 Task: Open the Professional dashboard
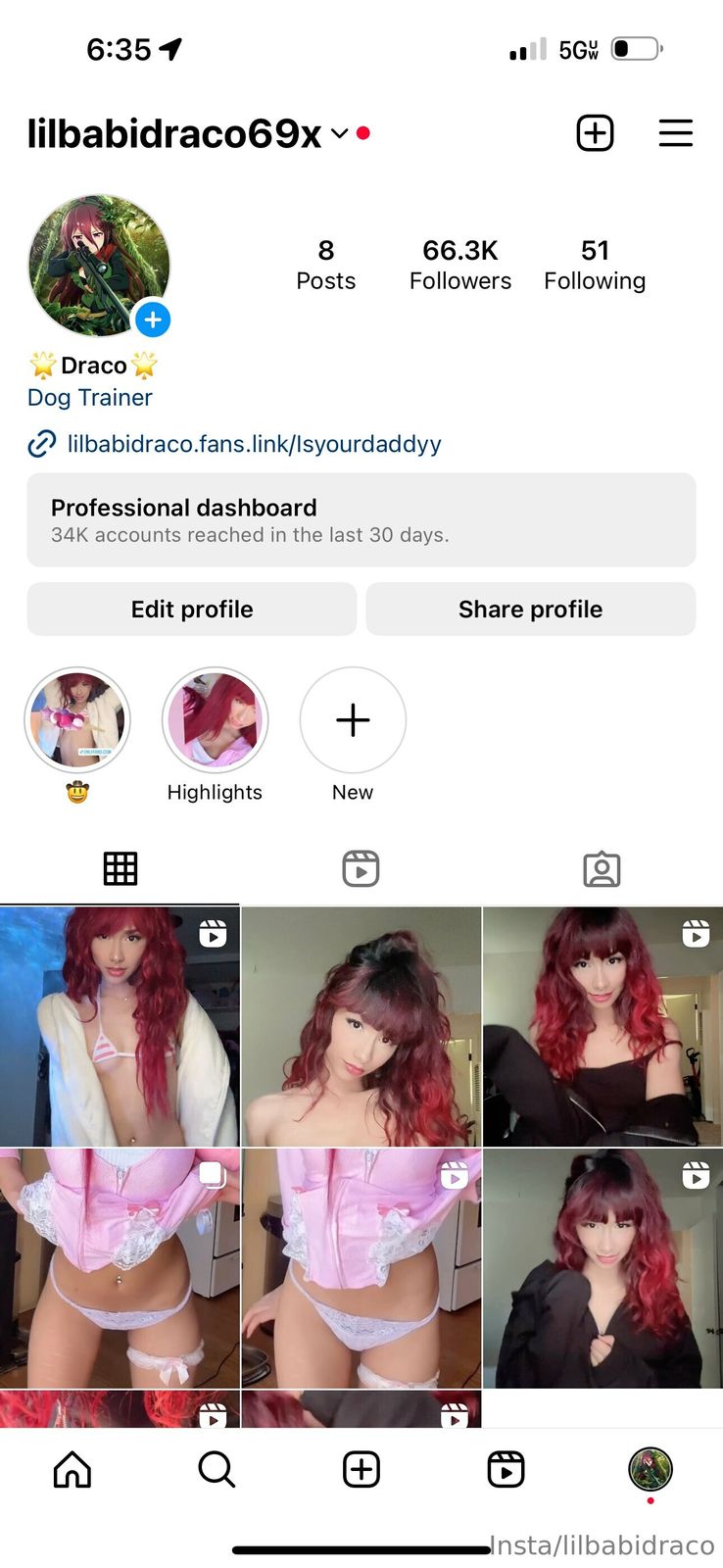361,519
